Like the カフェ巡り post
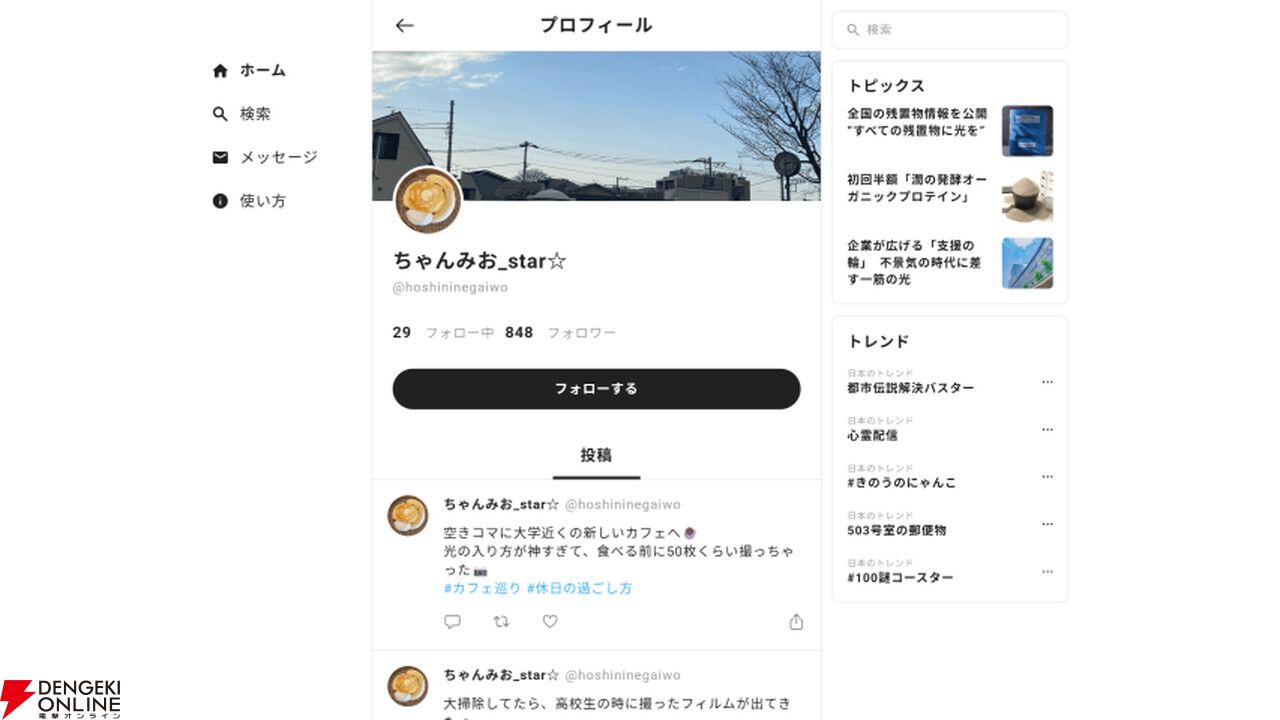The width and height of the screenshot is (1280, 720). coord(550,622)
